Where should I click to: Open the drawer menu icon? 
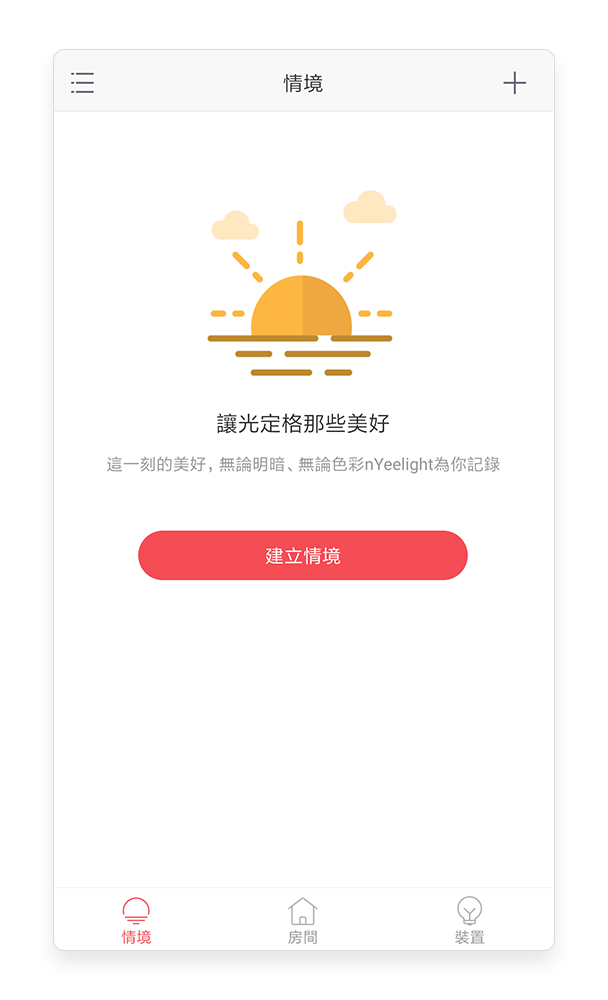click(82, 83)
